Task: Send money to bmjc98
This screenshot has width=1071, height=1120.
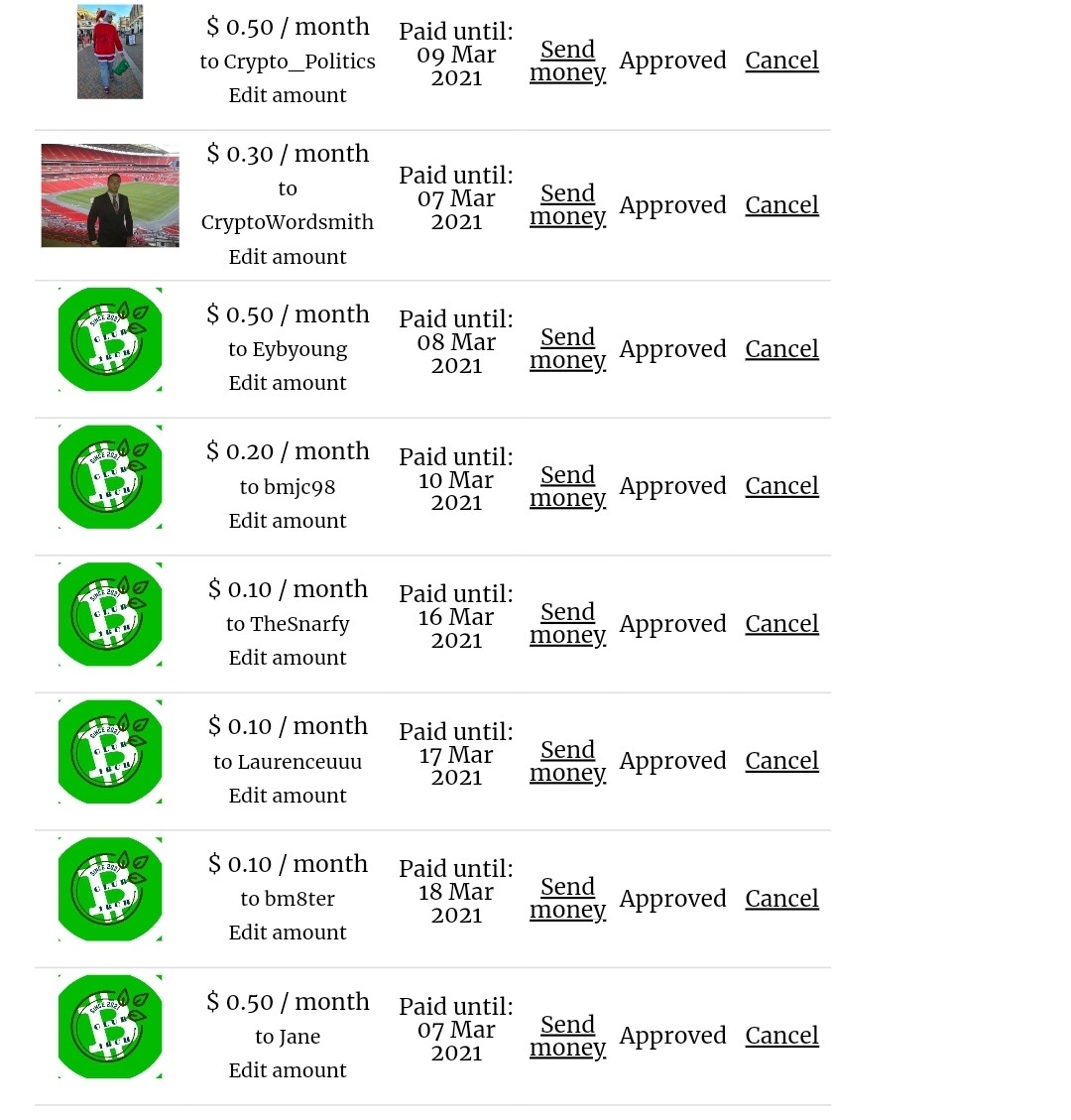Action: click(x=567, y=486)
